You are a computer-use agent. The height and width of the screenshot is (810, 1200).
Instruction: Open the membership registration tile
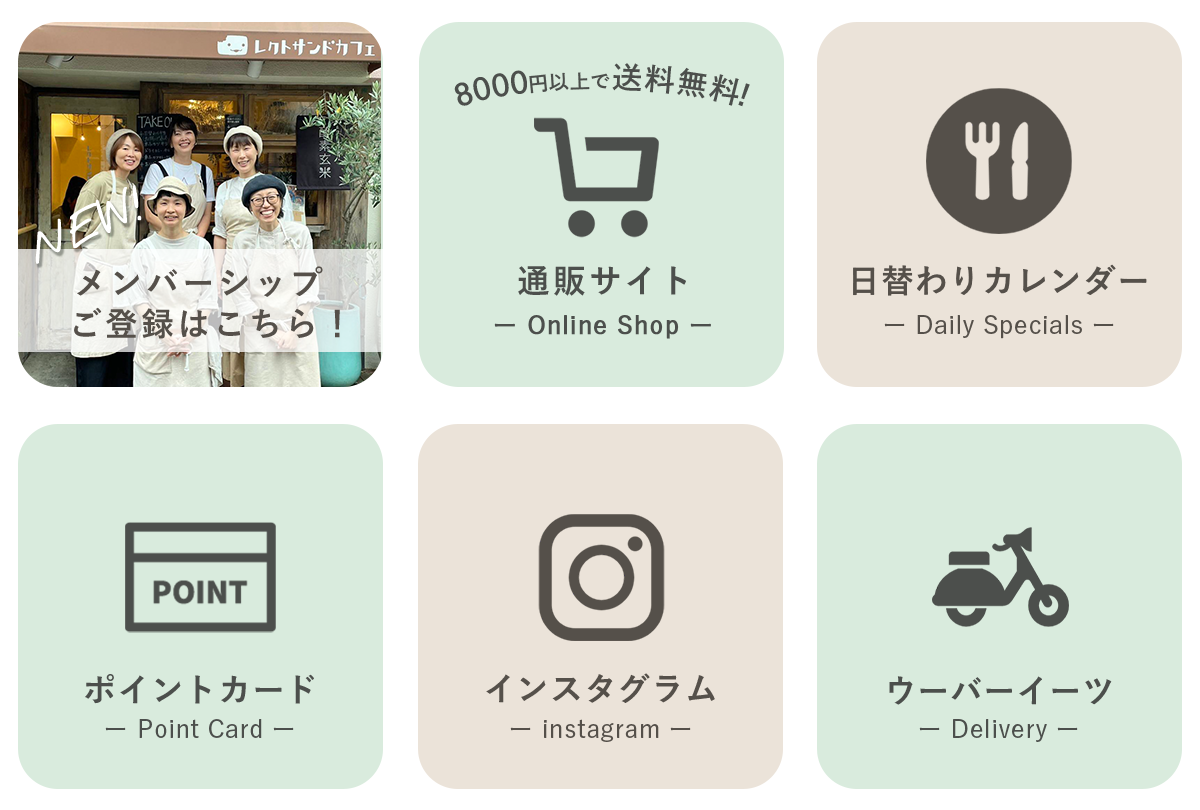200,205
